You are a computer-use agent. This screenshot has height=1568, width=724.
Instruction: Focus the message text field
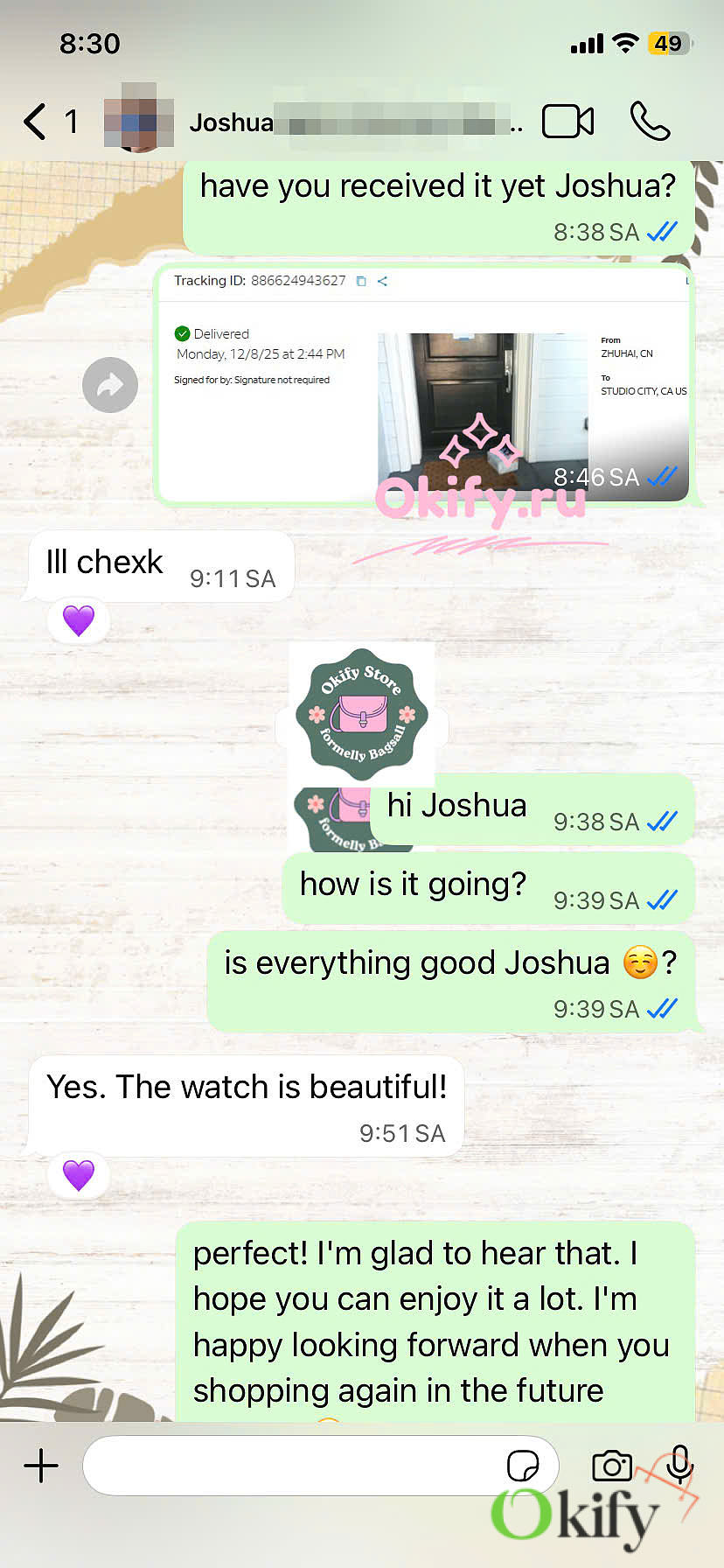tap(289, 1466)
